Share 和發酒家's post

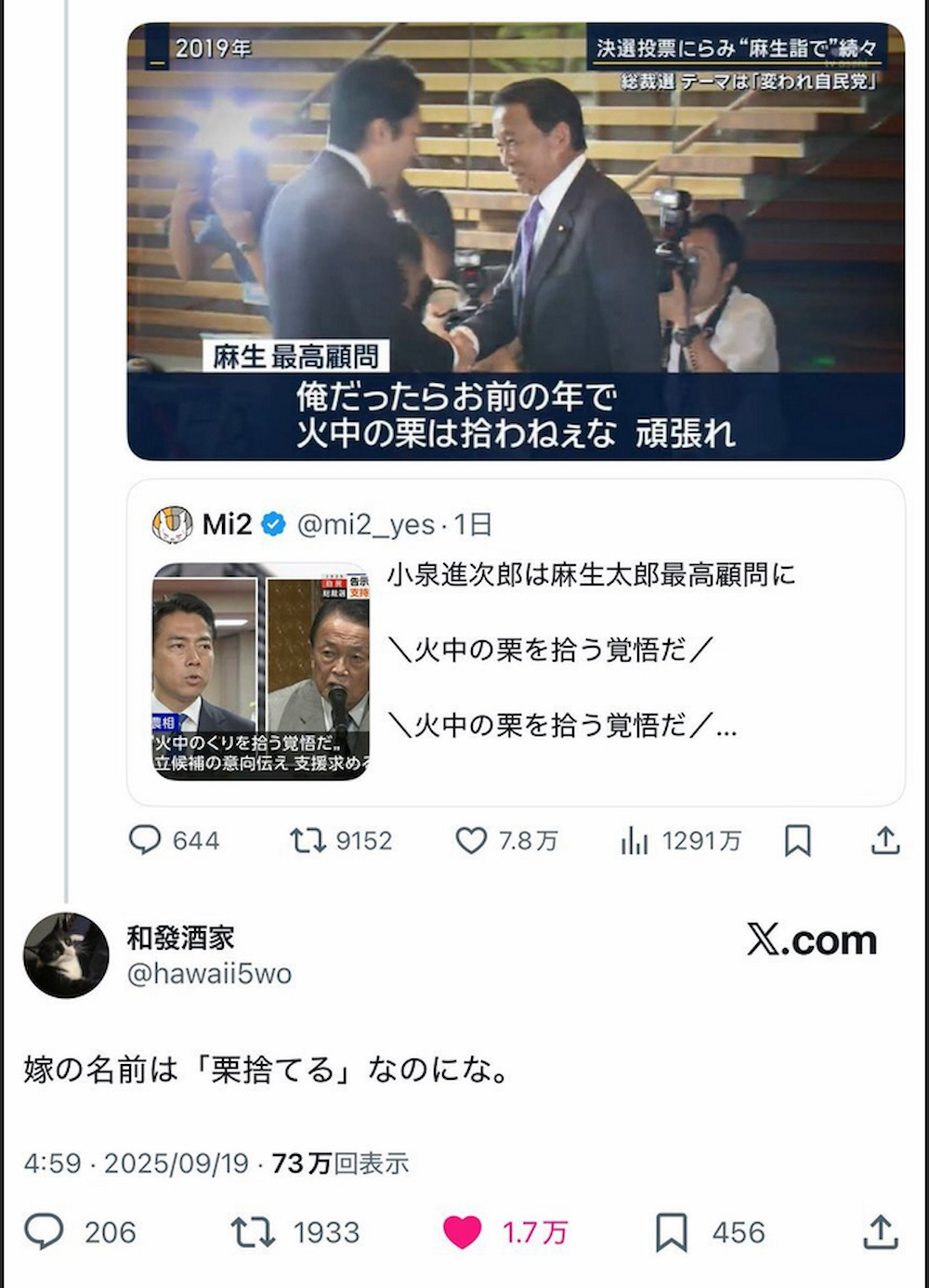pos(880,1232)
